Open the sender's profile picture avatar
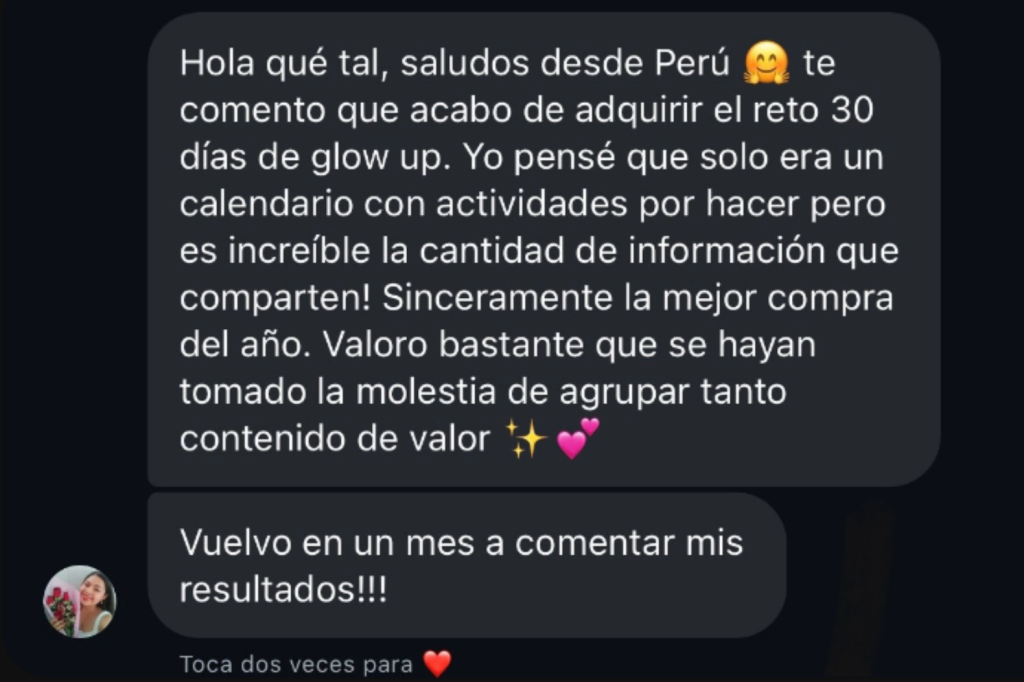 80,602
